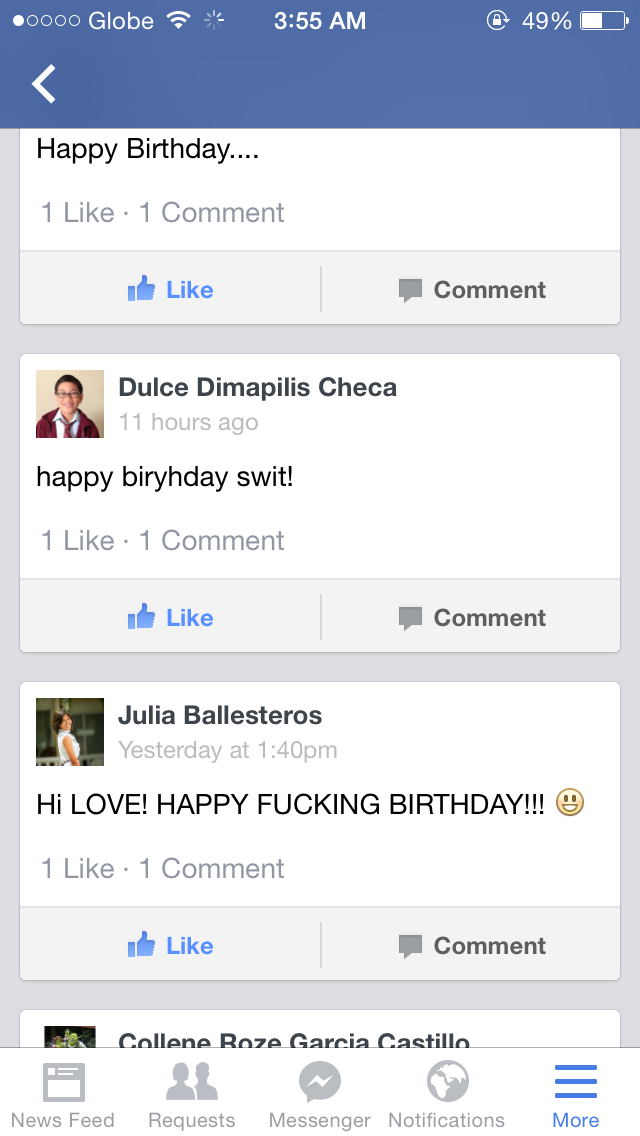Go back using the top-left arrow

pos(43,83)
